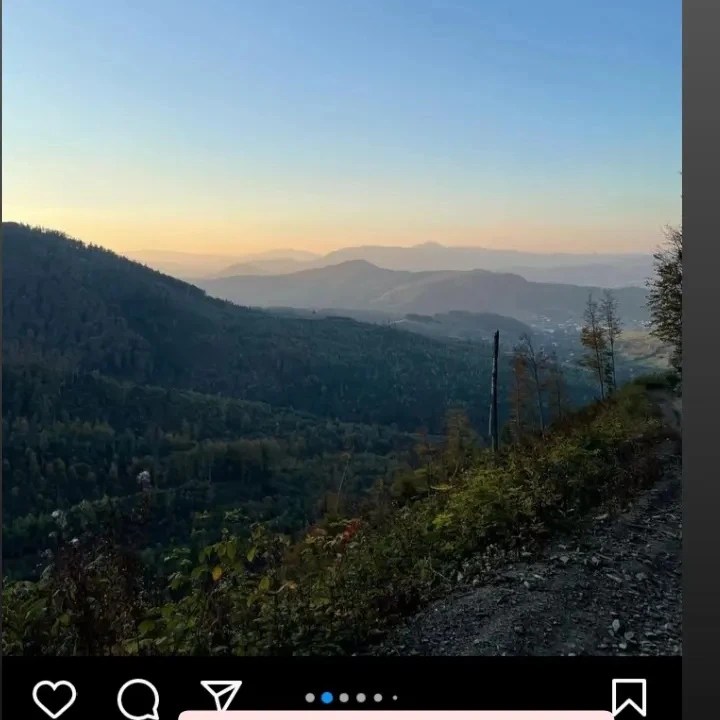
Task: Like this mountain sunset post
Action: [54, 698]
